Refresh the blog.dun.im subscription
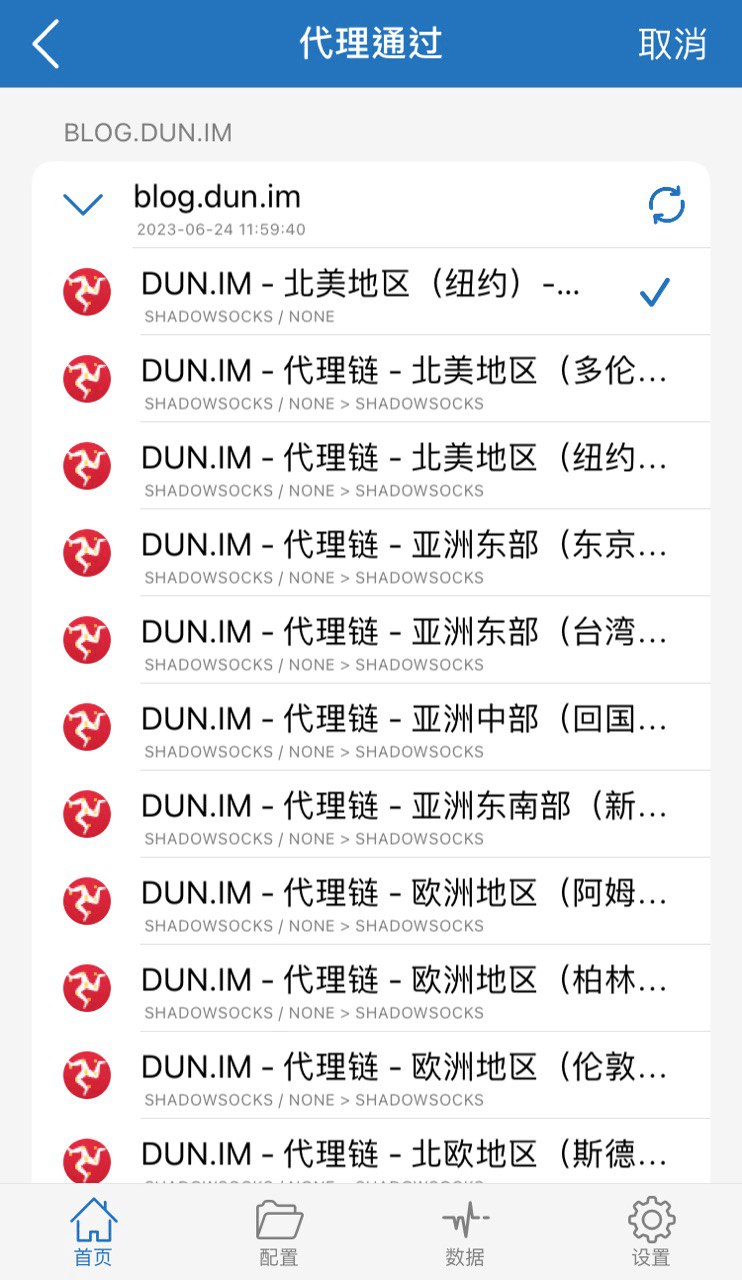742x1280 pixels. tap(666, 206)
